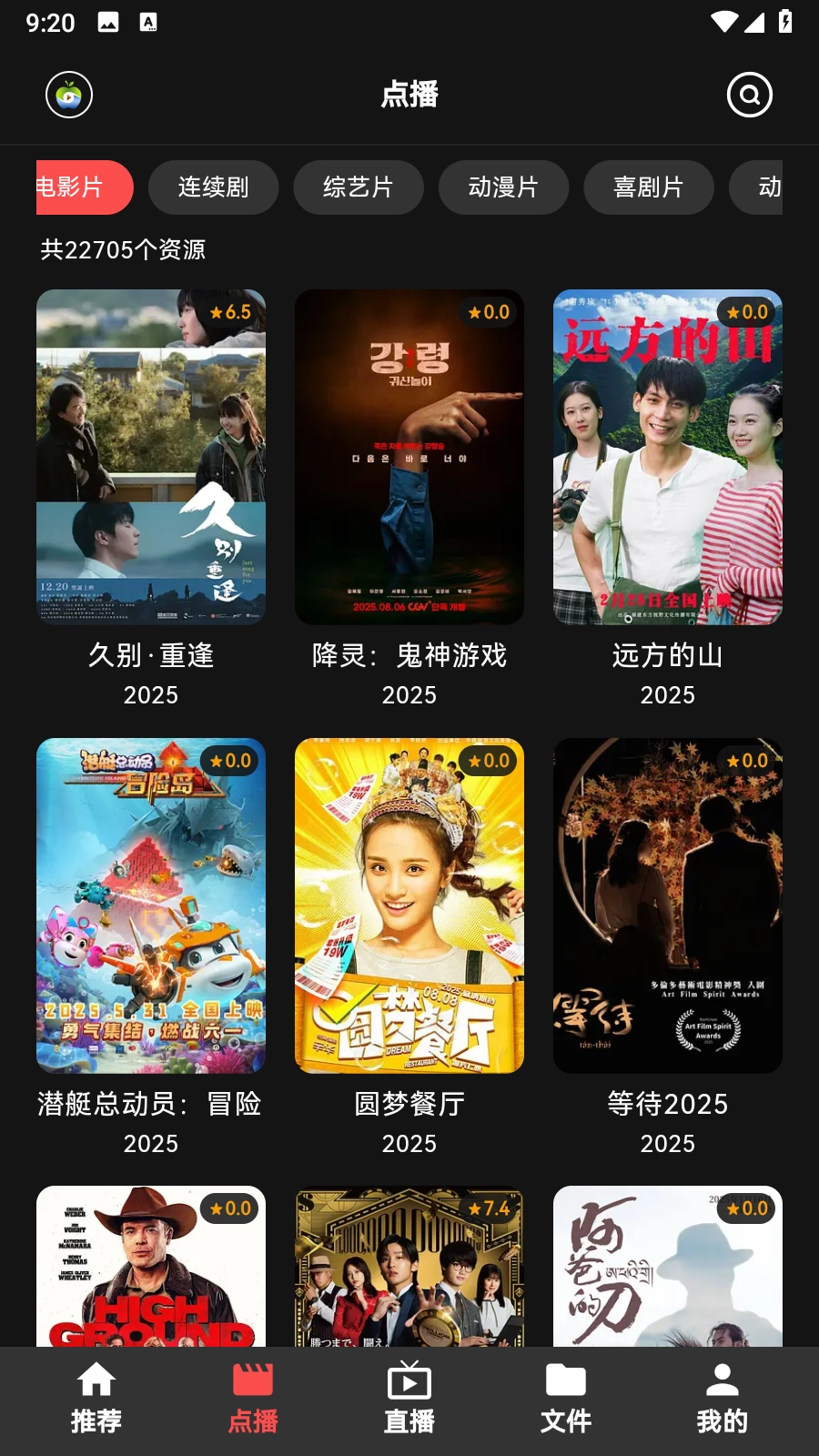Open the search icon at top right
This screenshot has width=819, height=1456.
pyautogui.click(x=749, y=94)
